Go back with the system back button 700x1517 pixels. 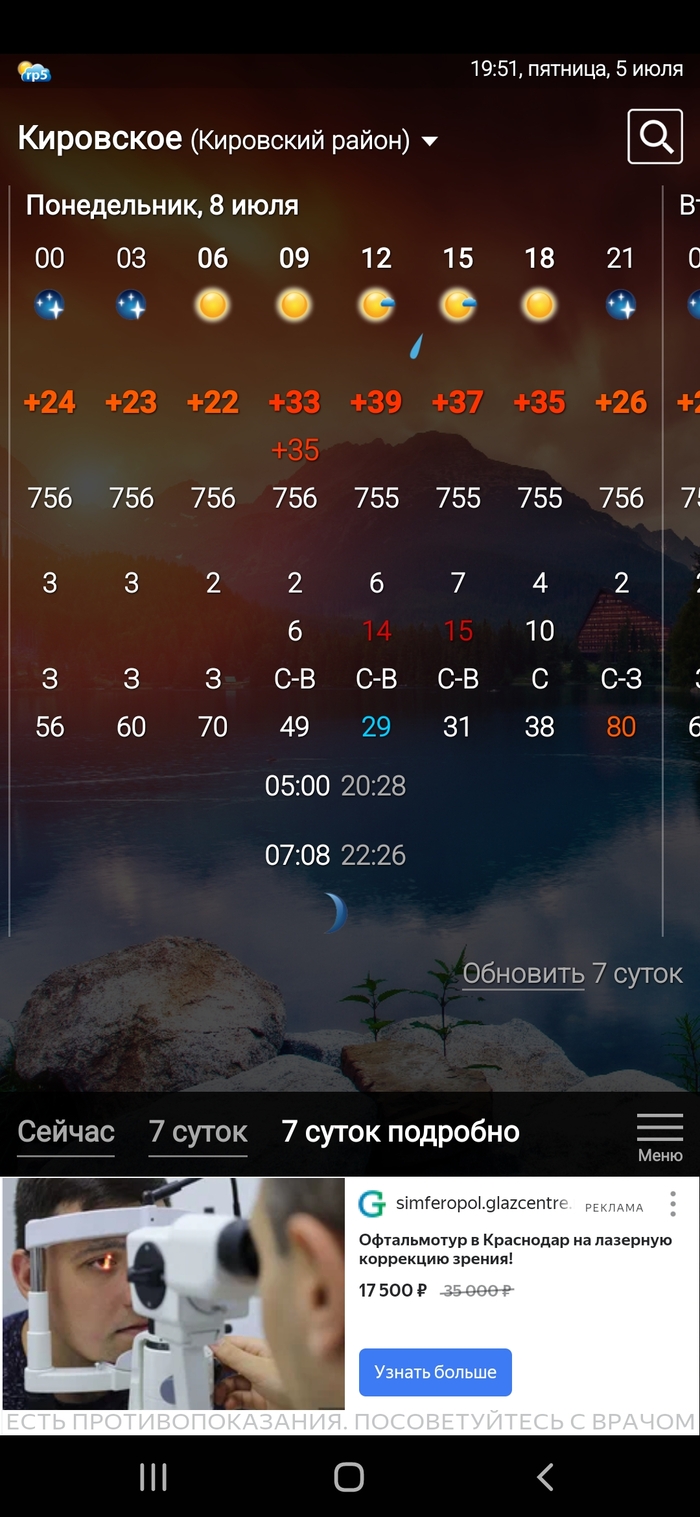click(545, 1477)
